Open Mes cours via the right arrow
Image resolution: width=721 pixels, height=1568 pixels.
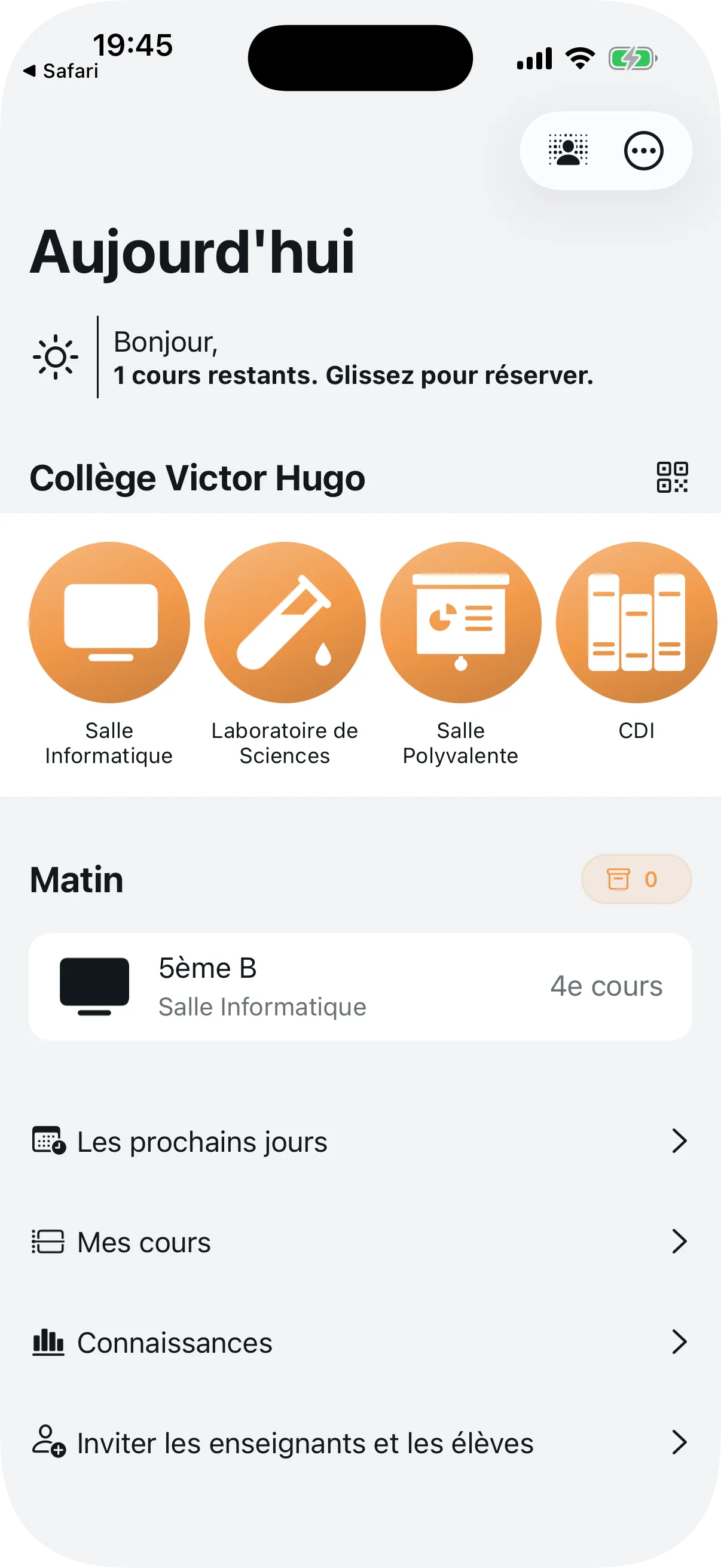point(681,1241)
